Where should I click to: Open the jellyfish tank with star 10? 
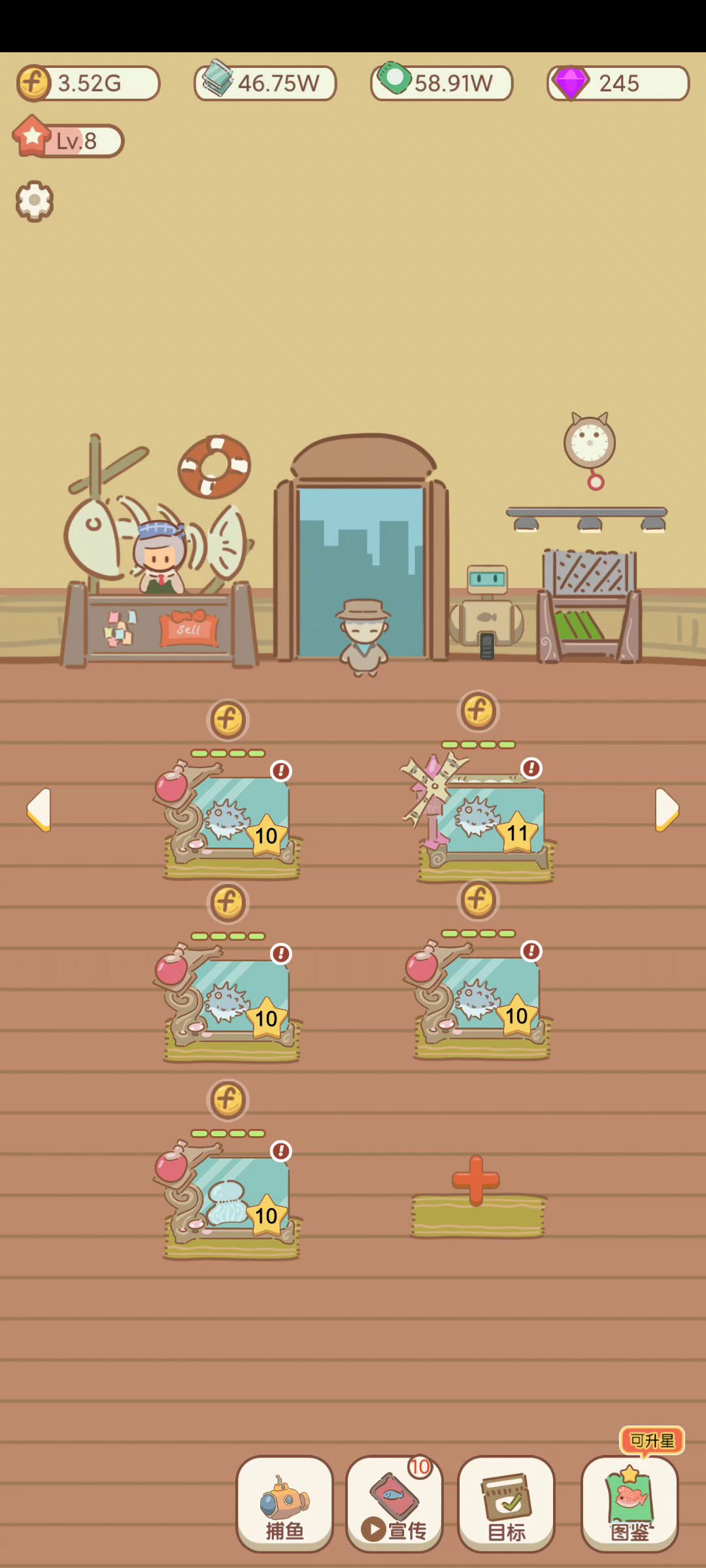click(x=232, y=1202)
